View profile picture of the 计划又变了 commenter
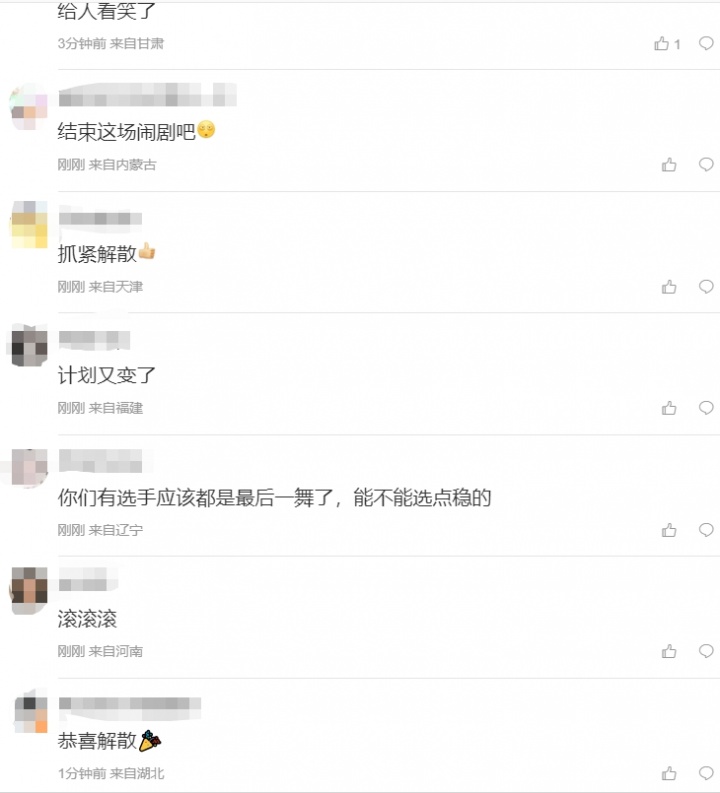The width and height of the screenshot is (720, 793). click(x=29, y=345)
